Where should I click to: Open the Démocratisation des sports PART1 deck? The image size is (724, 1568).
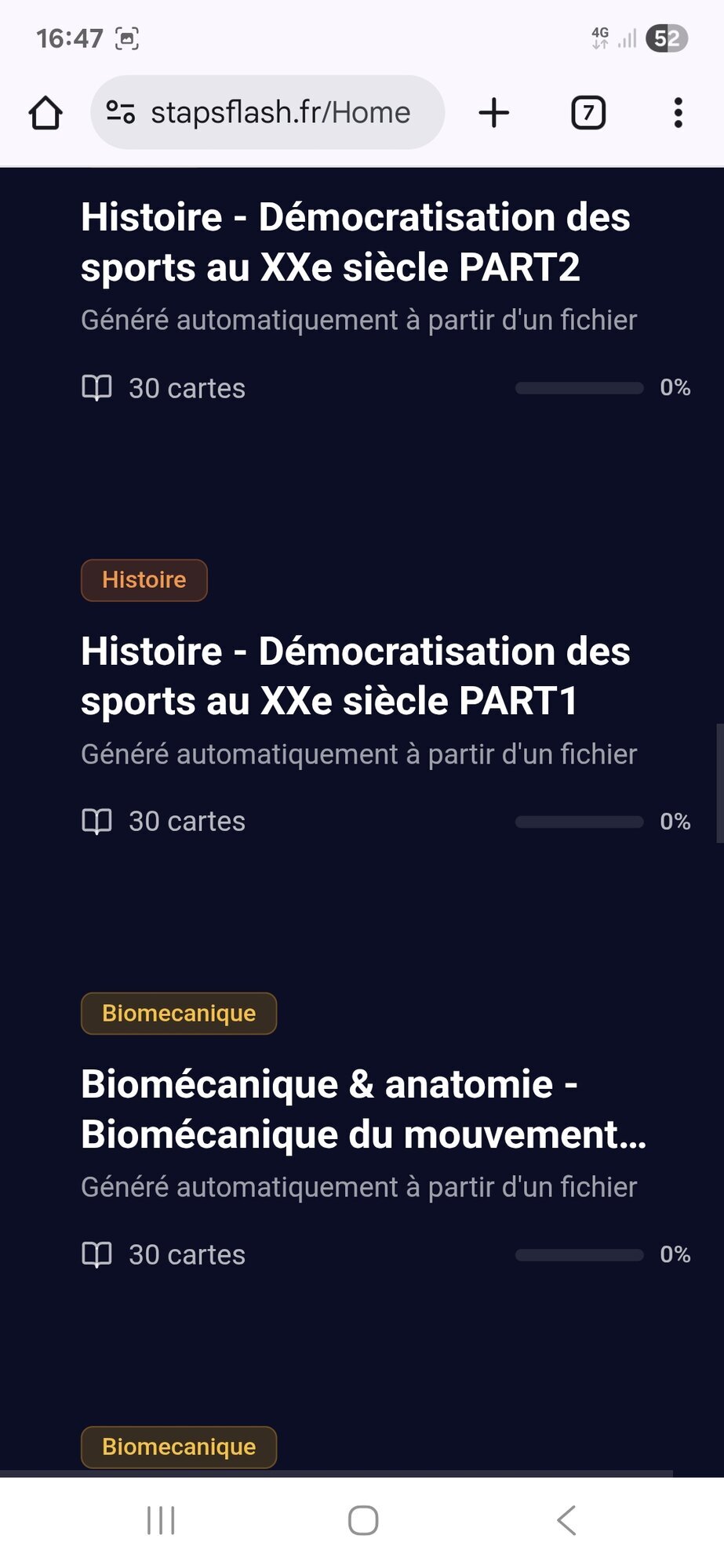[x=355, y=676]
